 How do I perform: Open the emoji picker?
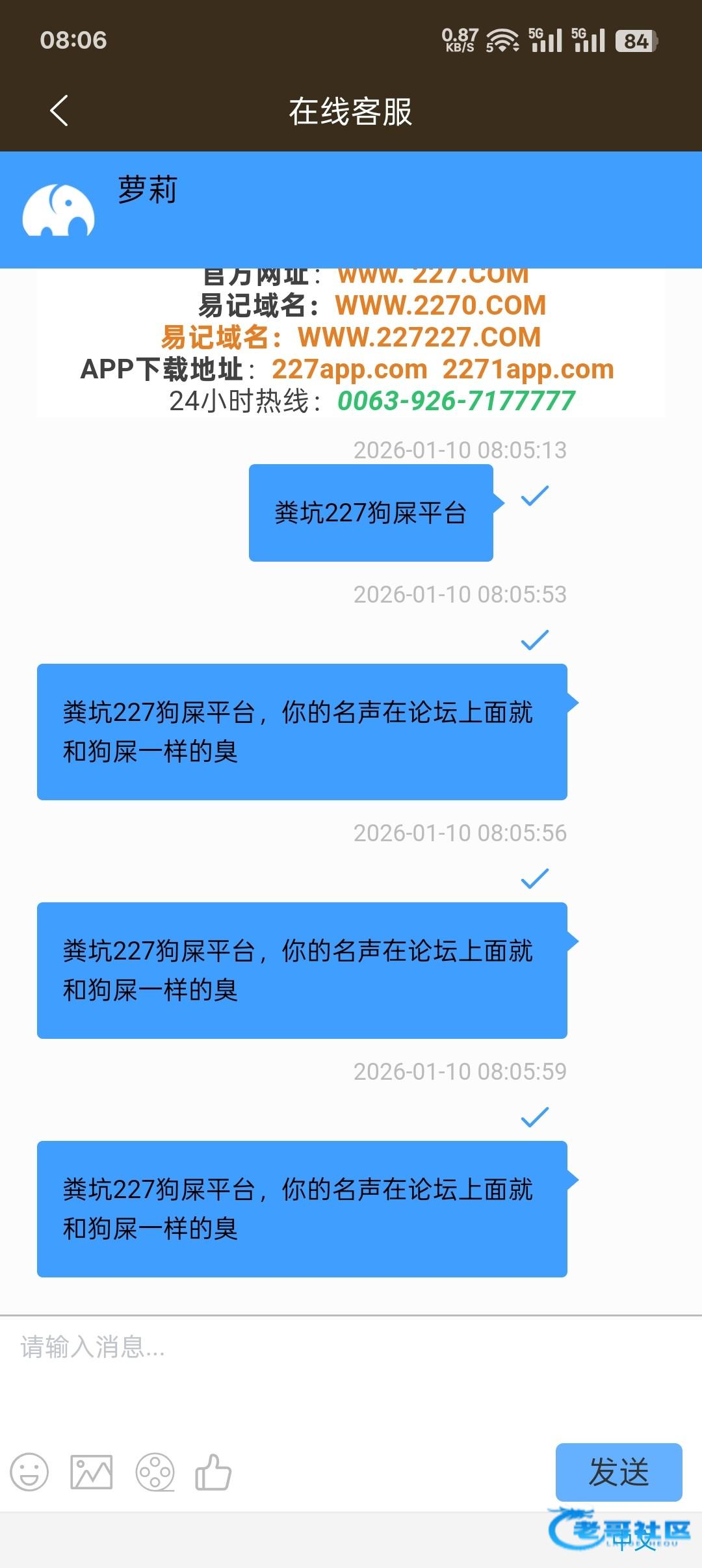29,1472
